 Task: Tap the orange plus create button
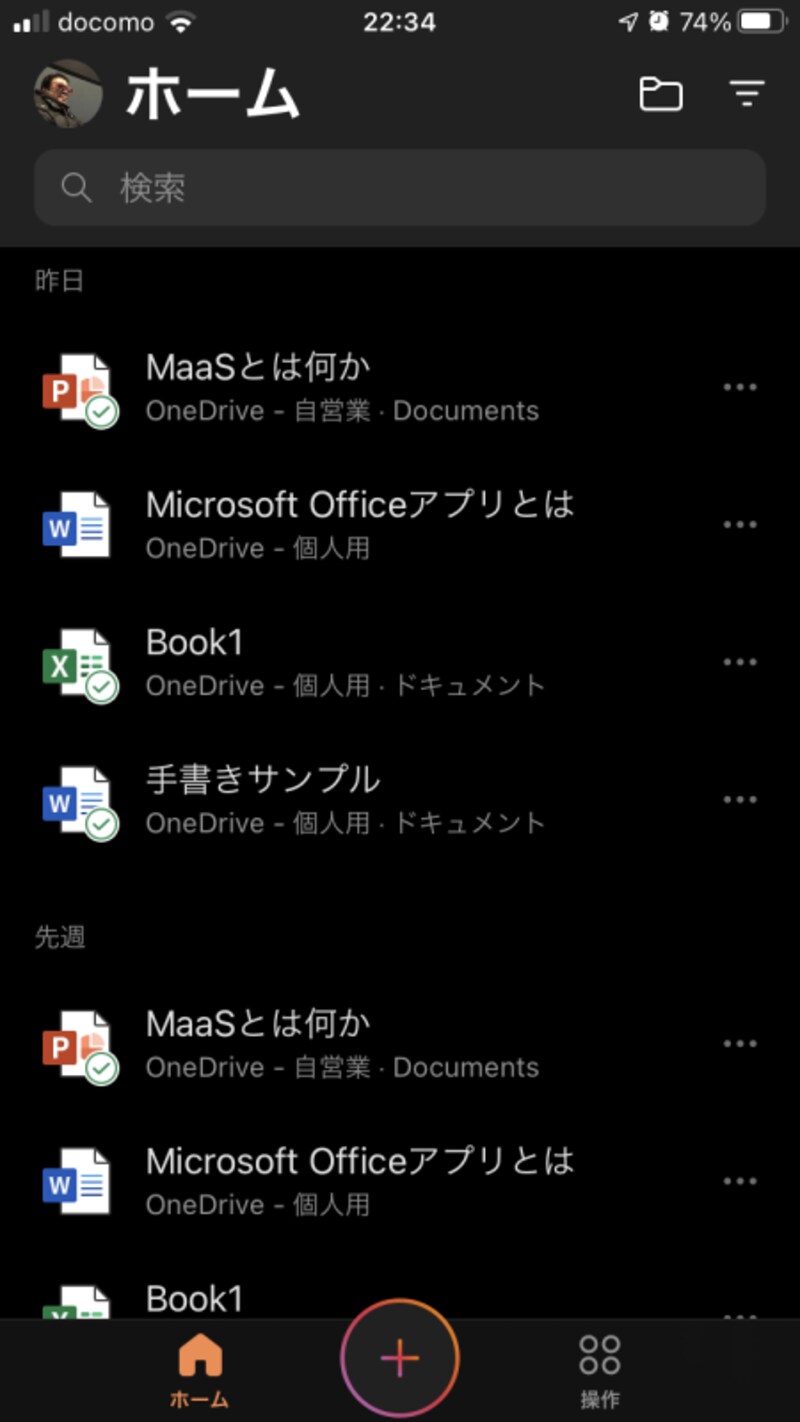[399, 1357]
